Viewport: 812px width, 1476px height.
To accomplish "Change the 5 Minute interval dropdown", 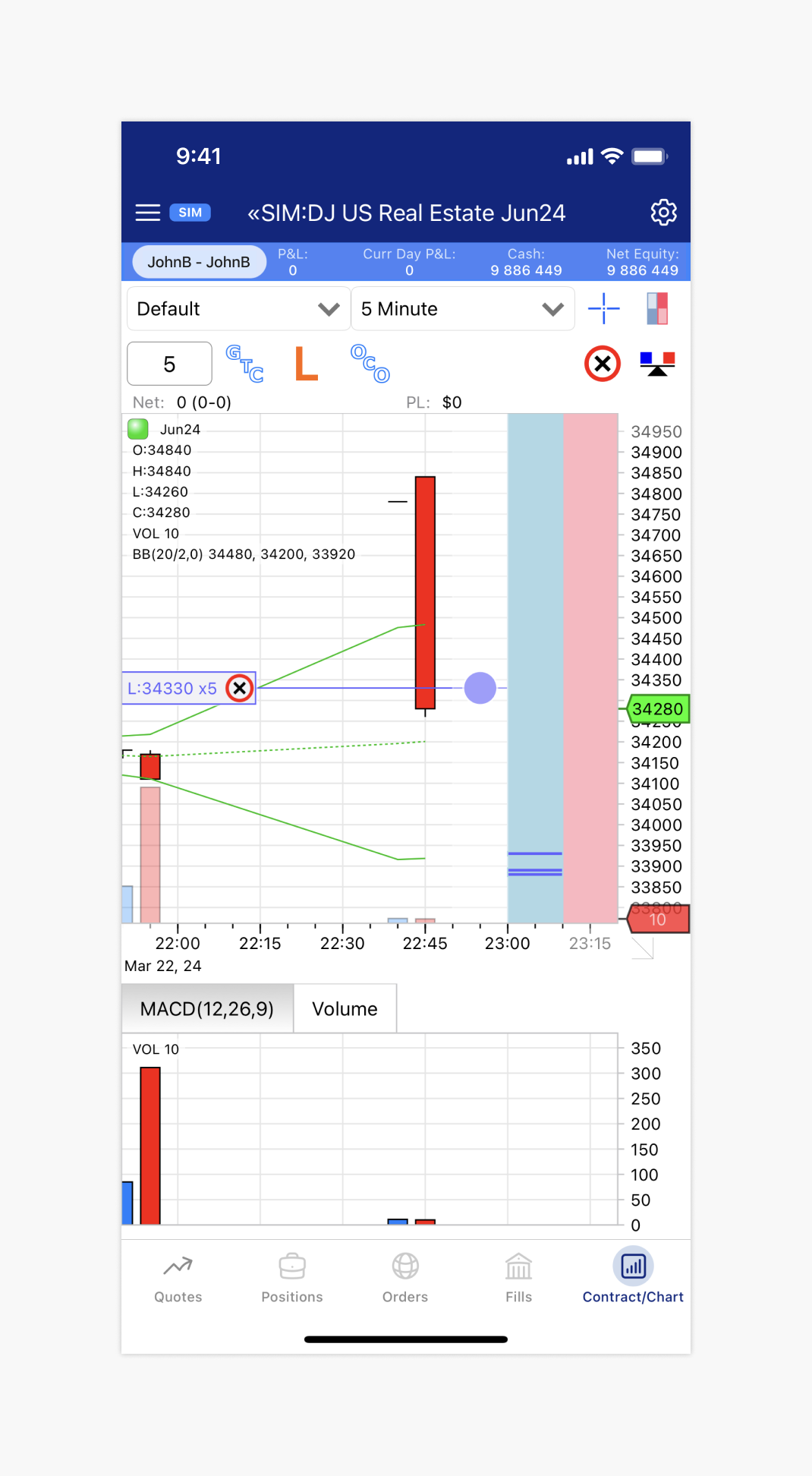I will (461, 309).
